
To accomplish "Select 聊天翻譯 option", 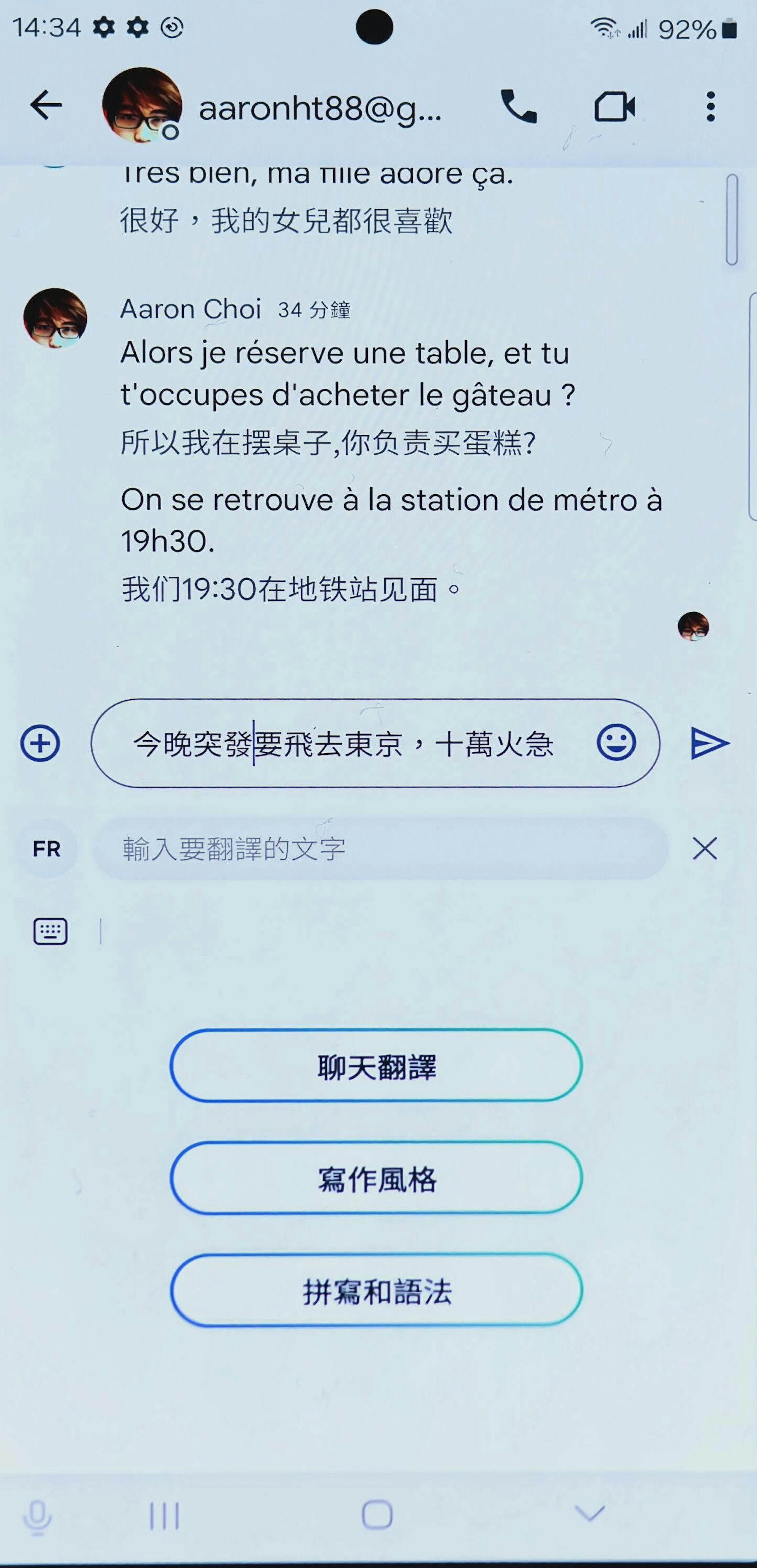I will [x=377, y=1067].
